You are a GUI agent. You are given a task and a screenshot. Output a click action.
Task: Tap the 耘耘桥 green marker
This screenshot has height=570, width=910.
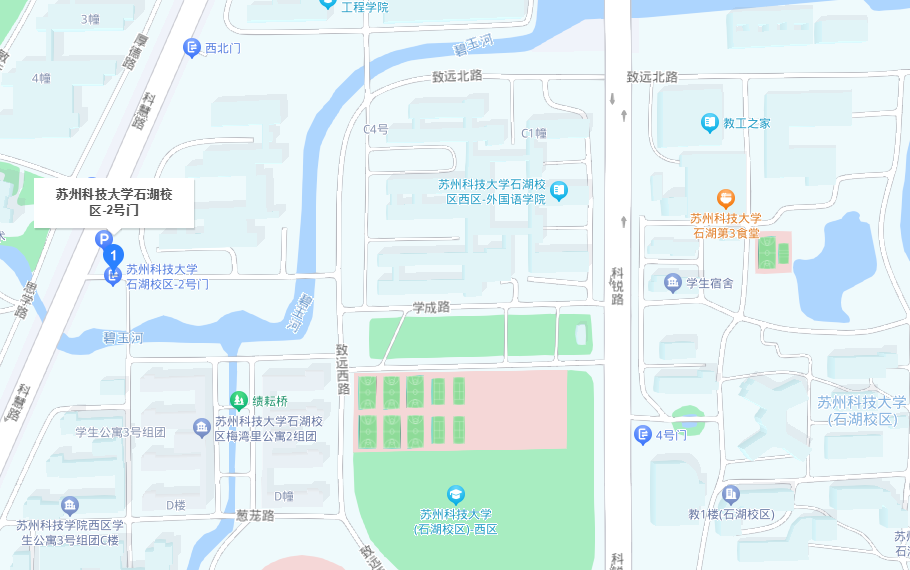coord(238,401)
